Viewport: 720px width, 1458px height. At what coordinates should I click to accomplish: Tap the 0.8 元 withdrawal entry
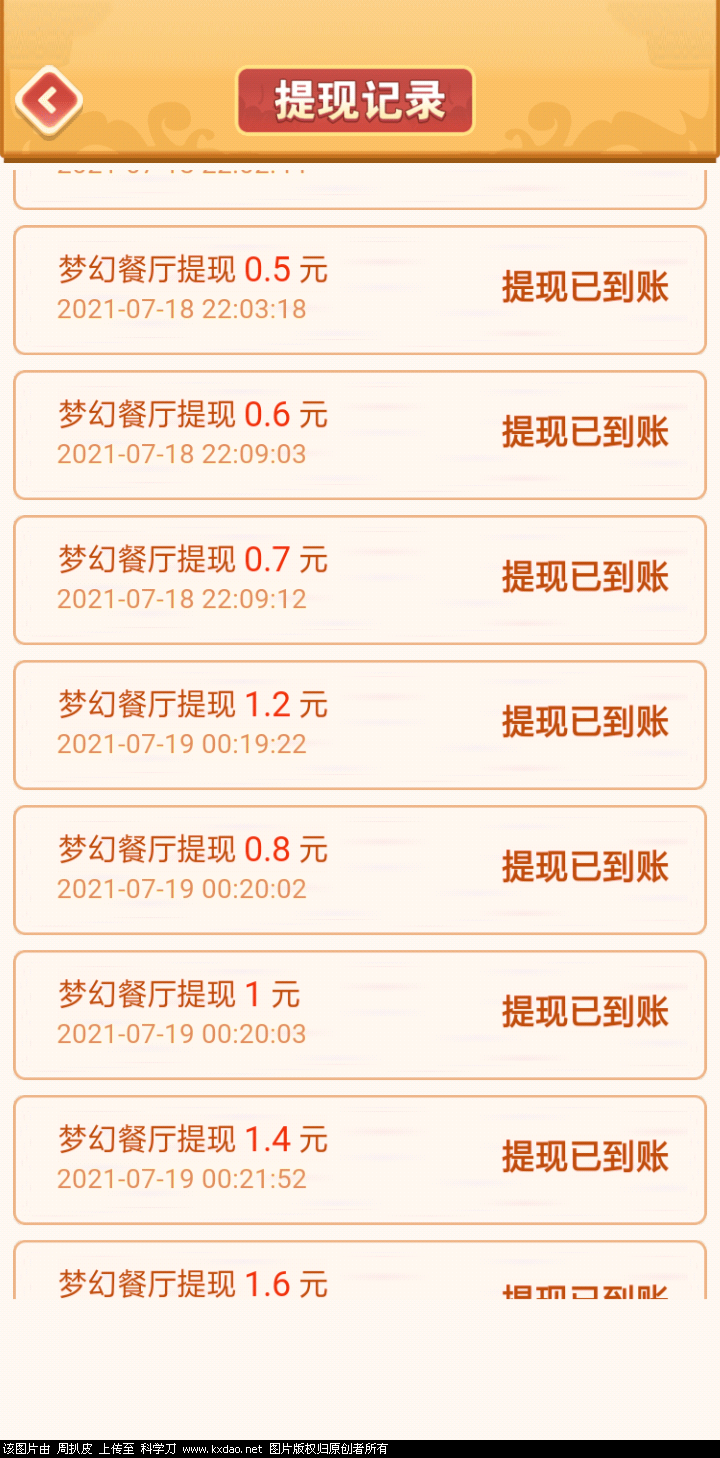[x=360, y=868]
